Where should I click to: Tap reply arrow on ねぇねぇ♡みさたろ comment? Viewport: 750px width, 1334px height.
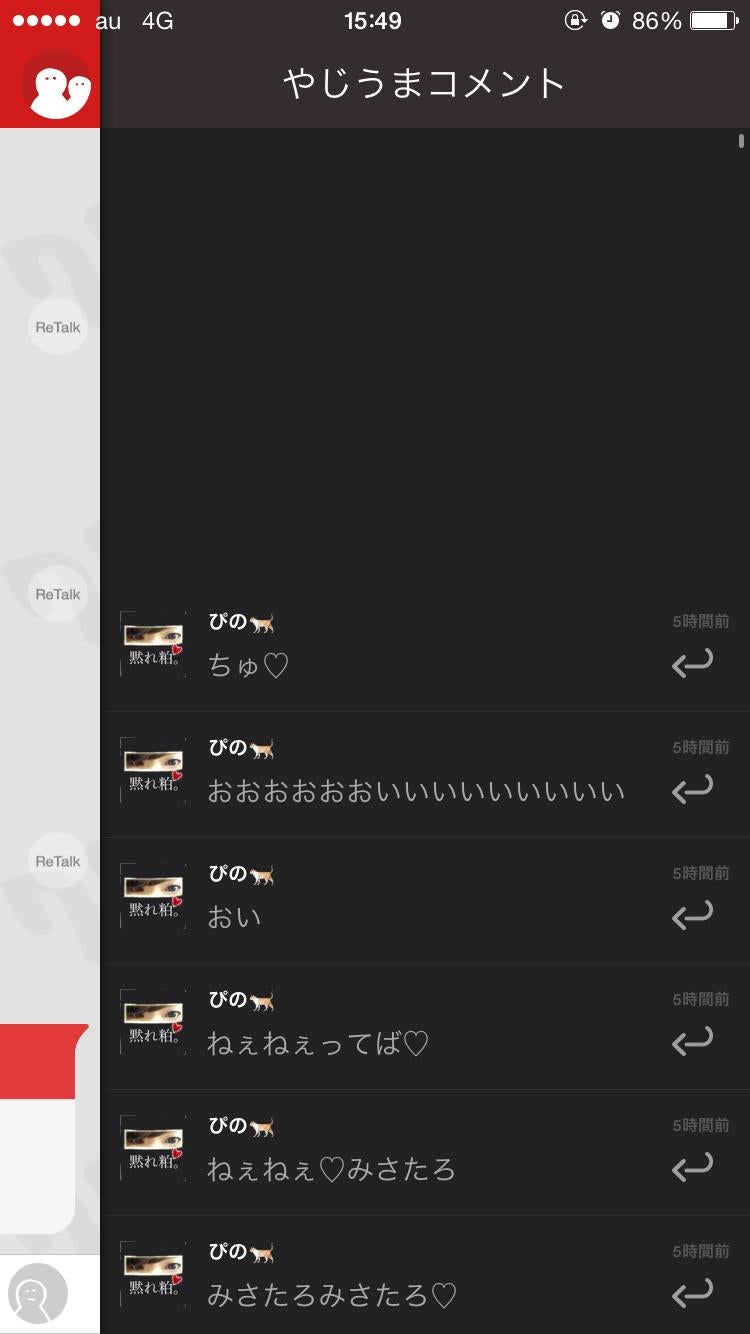point(694,1167)
